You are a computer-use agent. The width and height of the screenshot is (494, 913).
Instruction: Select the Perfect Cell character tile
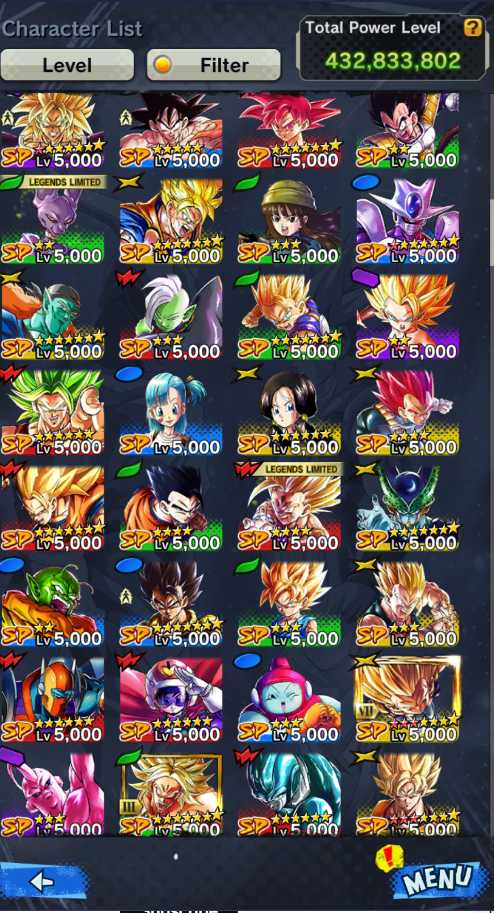pyautogui.click(x=408, y=507)
